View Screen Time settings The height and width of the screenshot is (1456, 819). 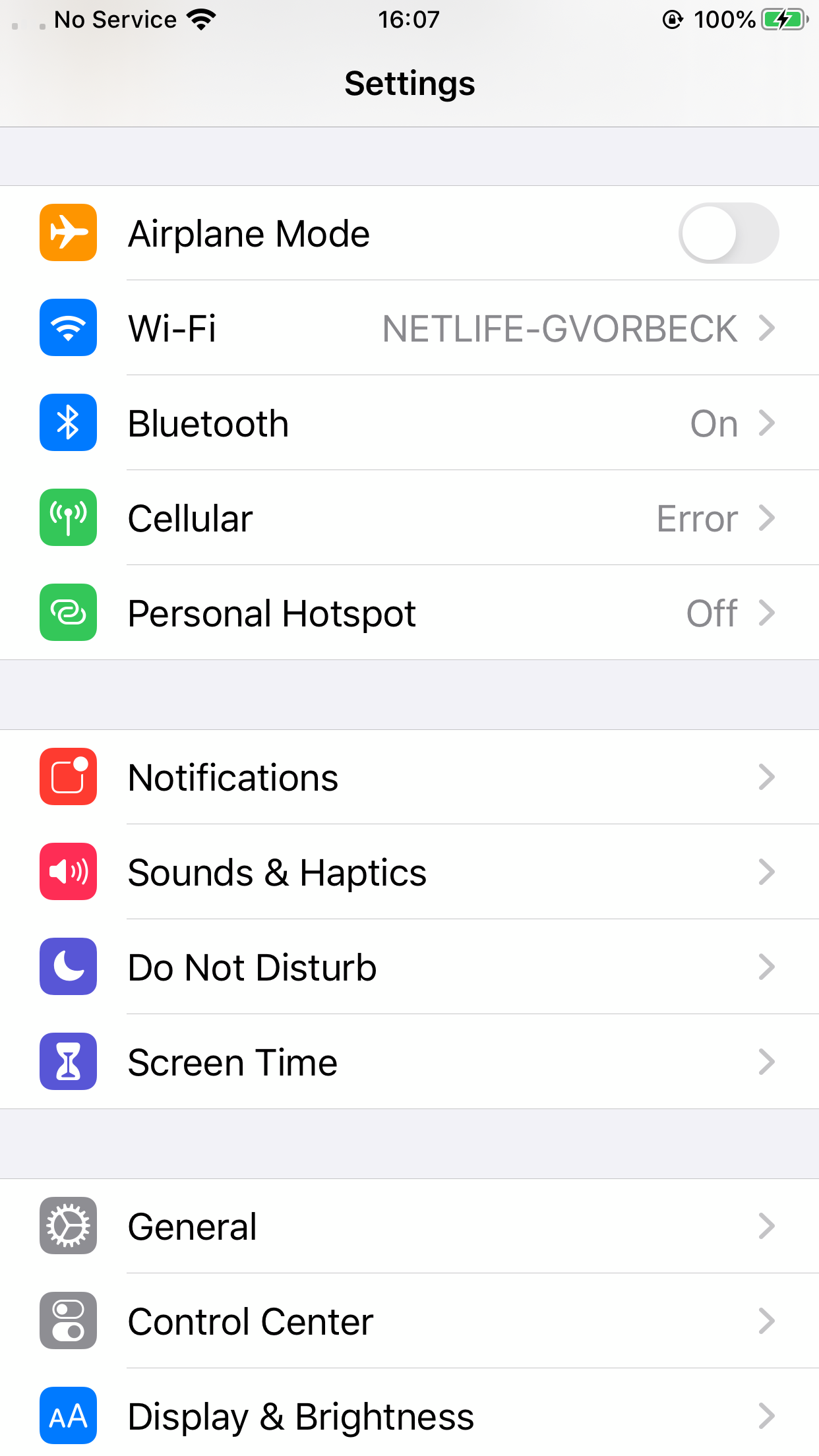pyautogui.click(x=409, y=1062)
